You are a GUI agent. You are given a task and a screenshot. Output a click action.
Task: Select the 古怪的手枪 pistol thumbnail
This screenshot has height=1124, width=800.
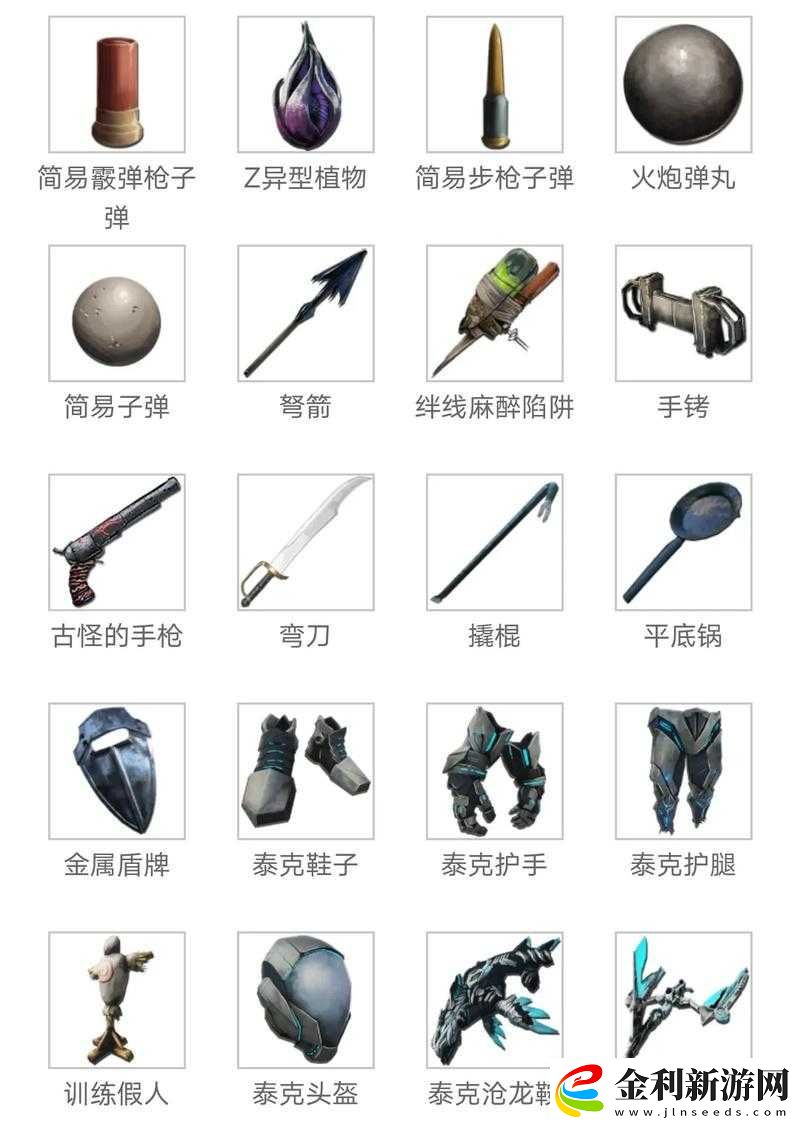115,541
